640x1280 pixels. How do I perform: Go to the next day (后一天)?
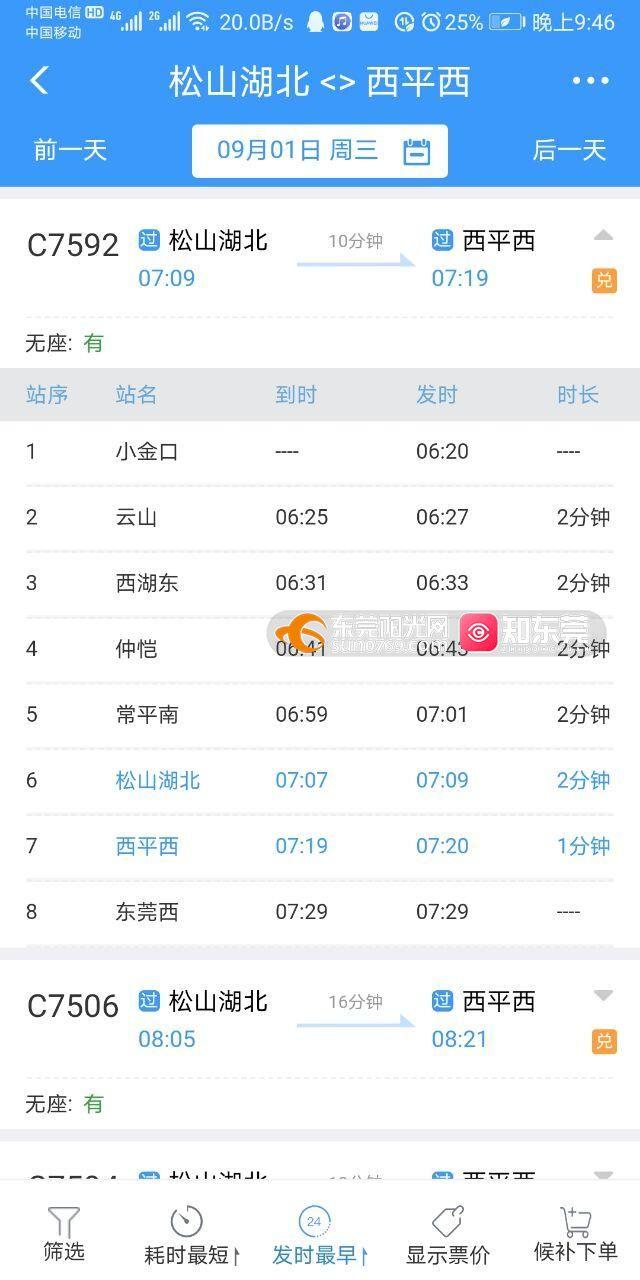(x=569, y=150)
